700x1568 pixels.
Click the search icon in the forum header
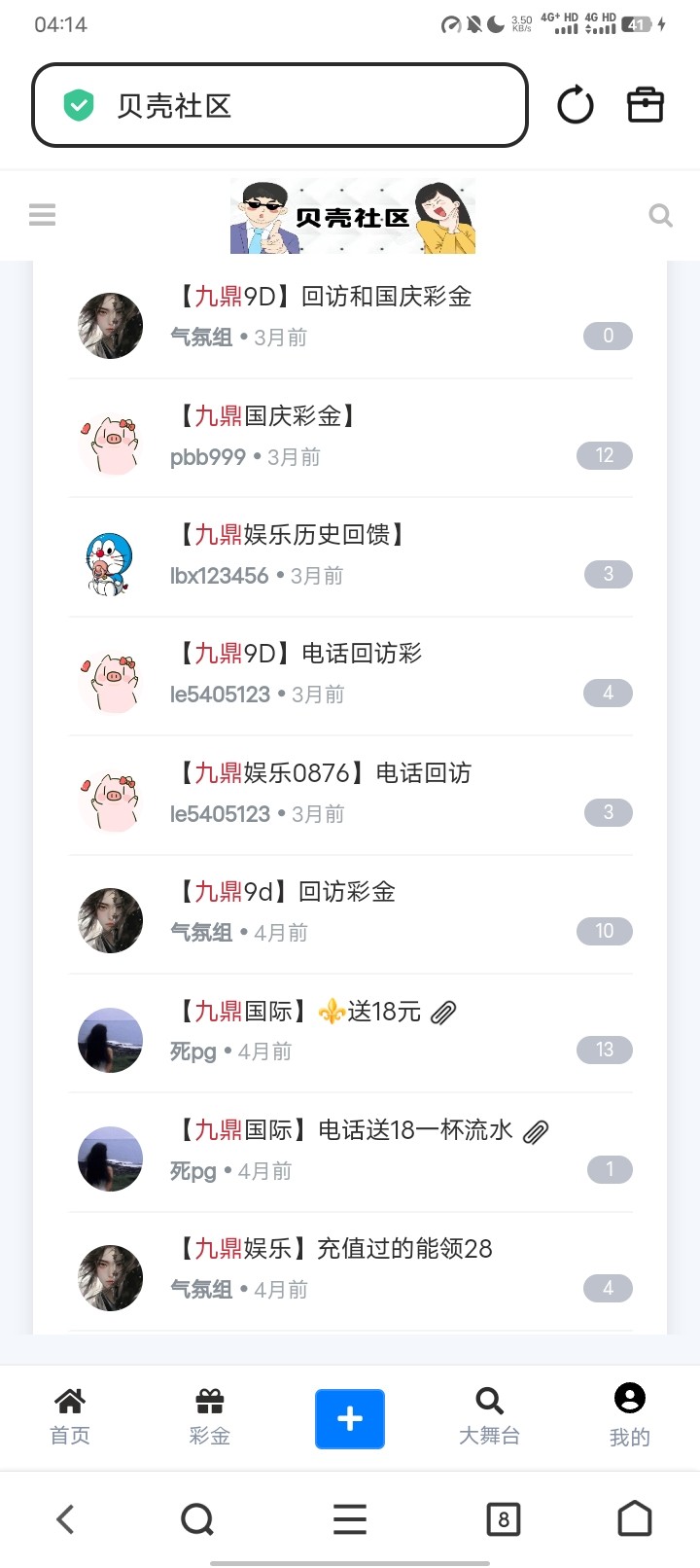coord(660,214)
